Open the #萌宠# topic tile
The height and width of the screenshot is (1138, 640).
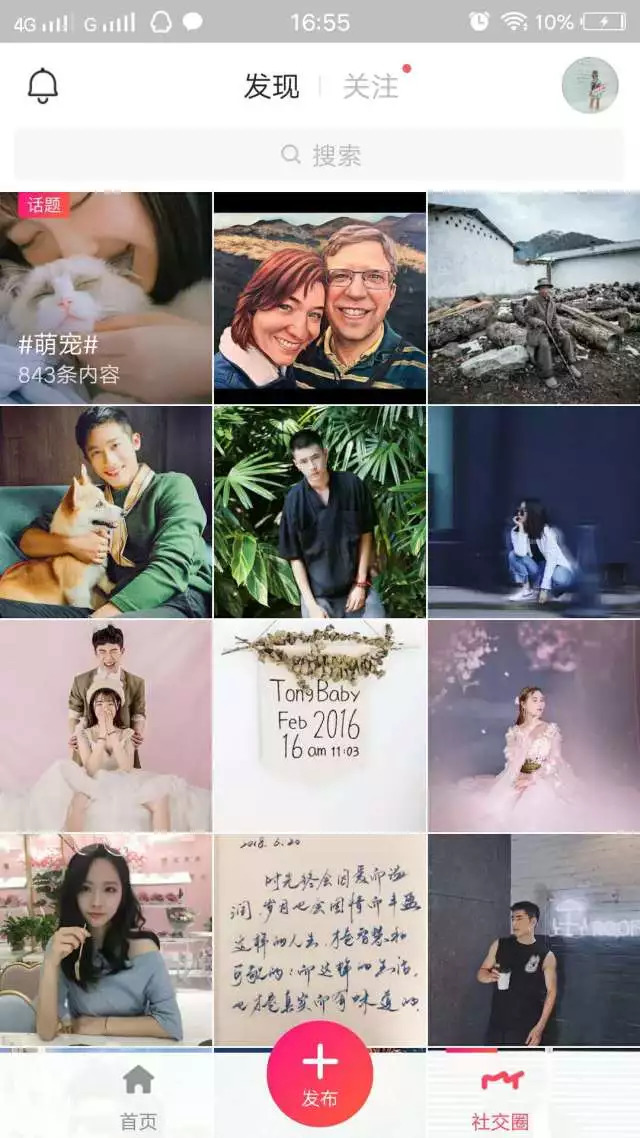105,298
